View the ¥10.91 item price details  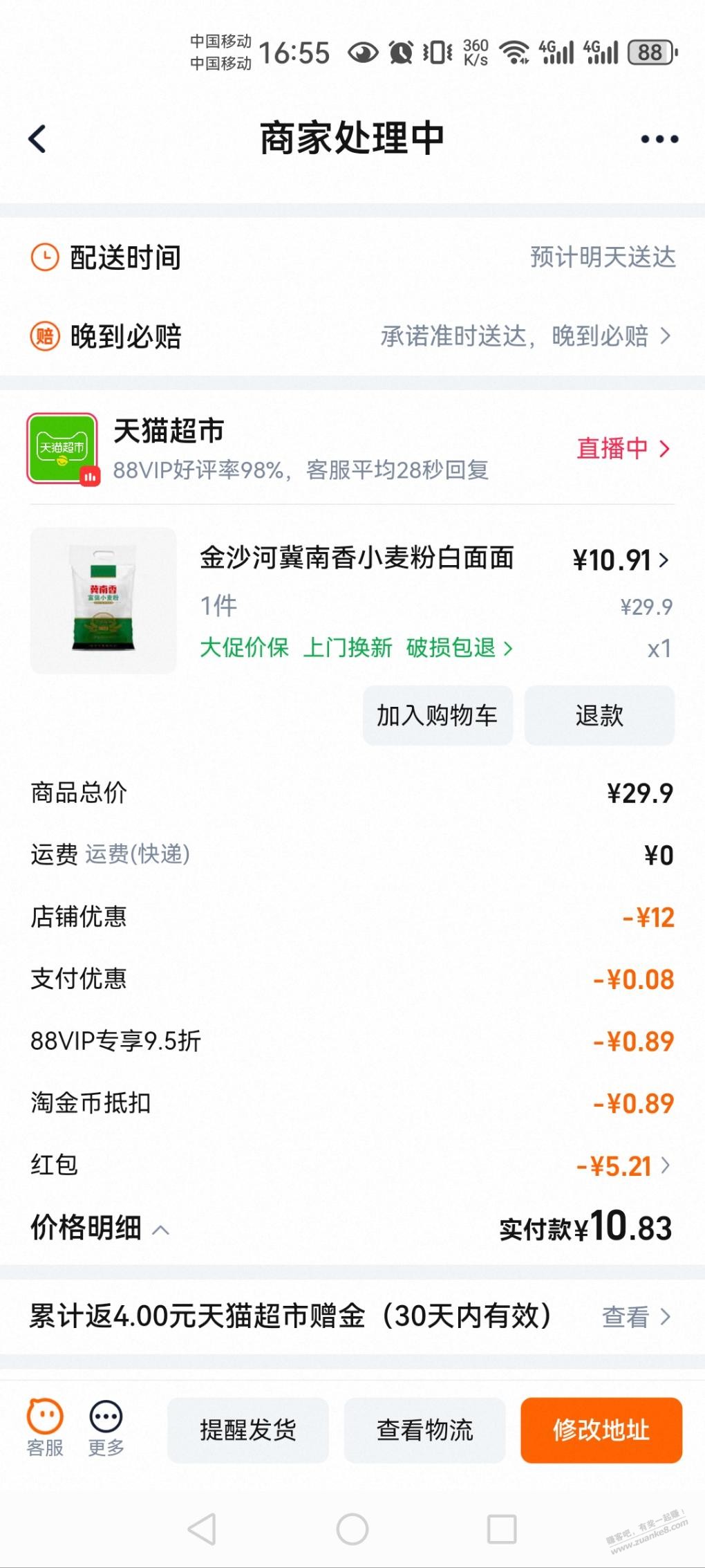click(620, 560)
